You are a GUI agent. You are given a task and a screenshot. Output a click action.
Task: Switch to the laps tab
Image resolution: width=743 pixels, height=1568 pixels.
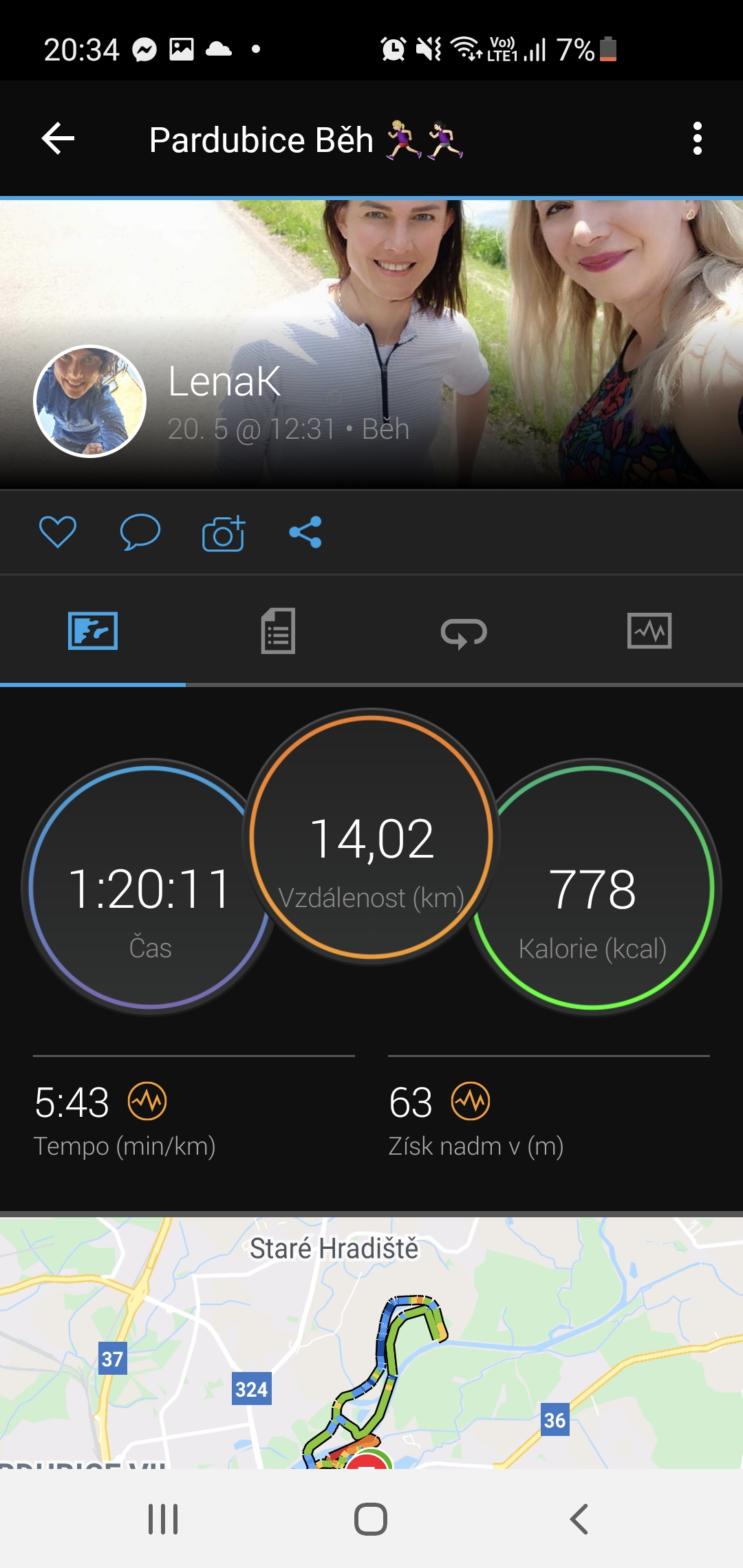[464, 632]
